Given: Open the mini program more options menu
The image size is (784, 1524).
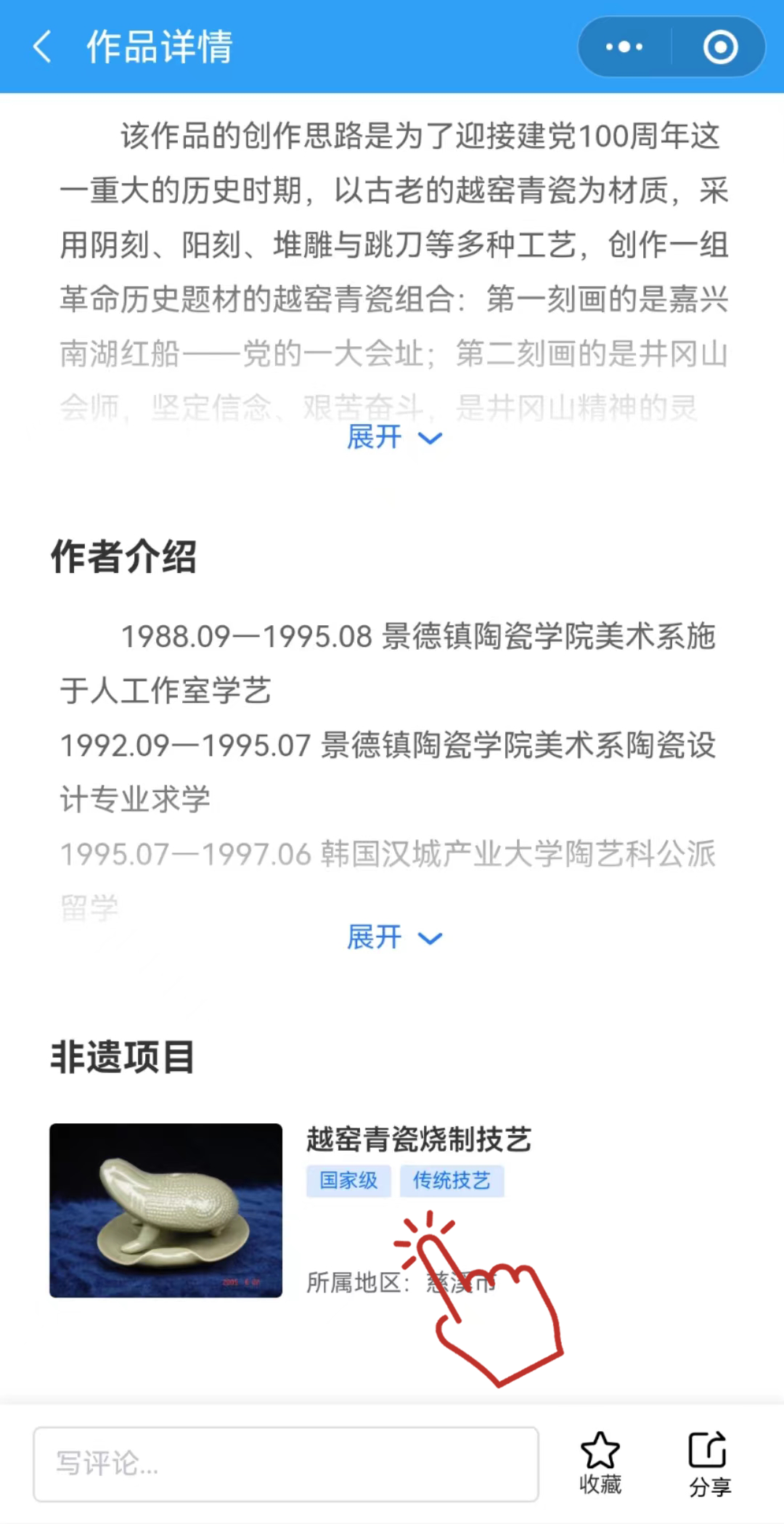Looking at the screenshot, I should tap(624, 47).
